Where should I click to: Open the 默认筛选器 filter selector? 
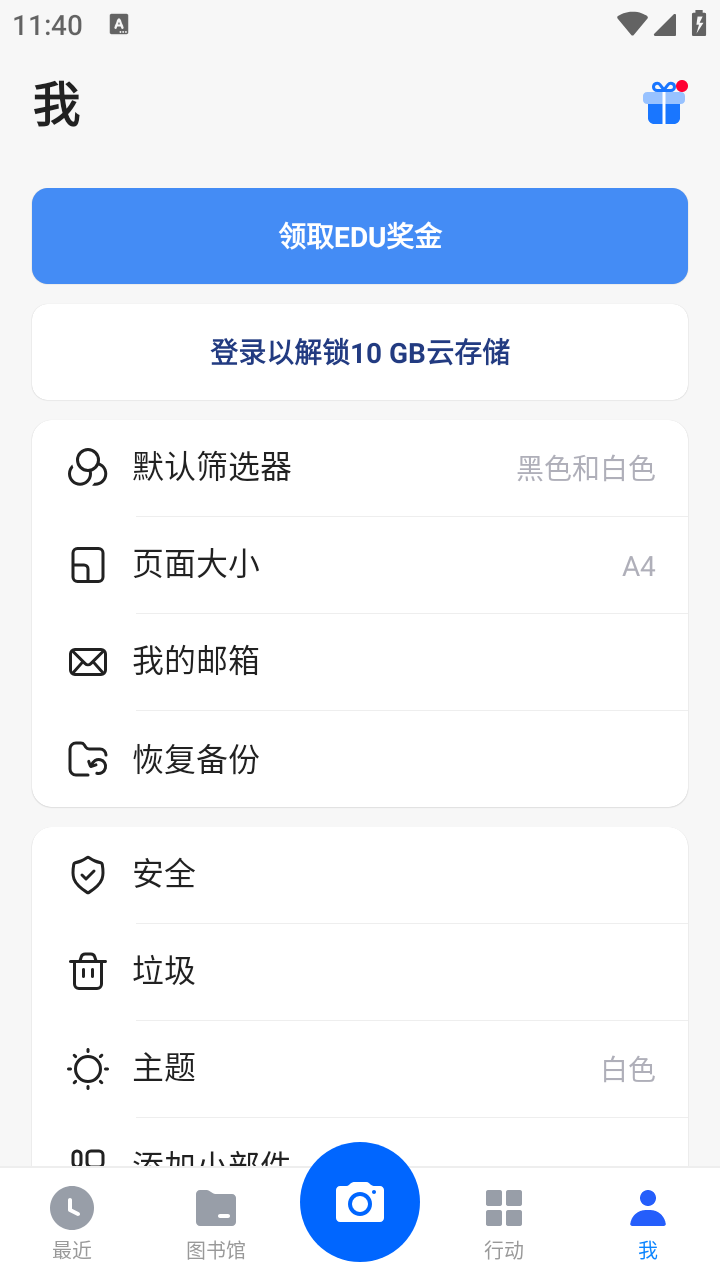pyautogui.click(x=360, y=467)
